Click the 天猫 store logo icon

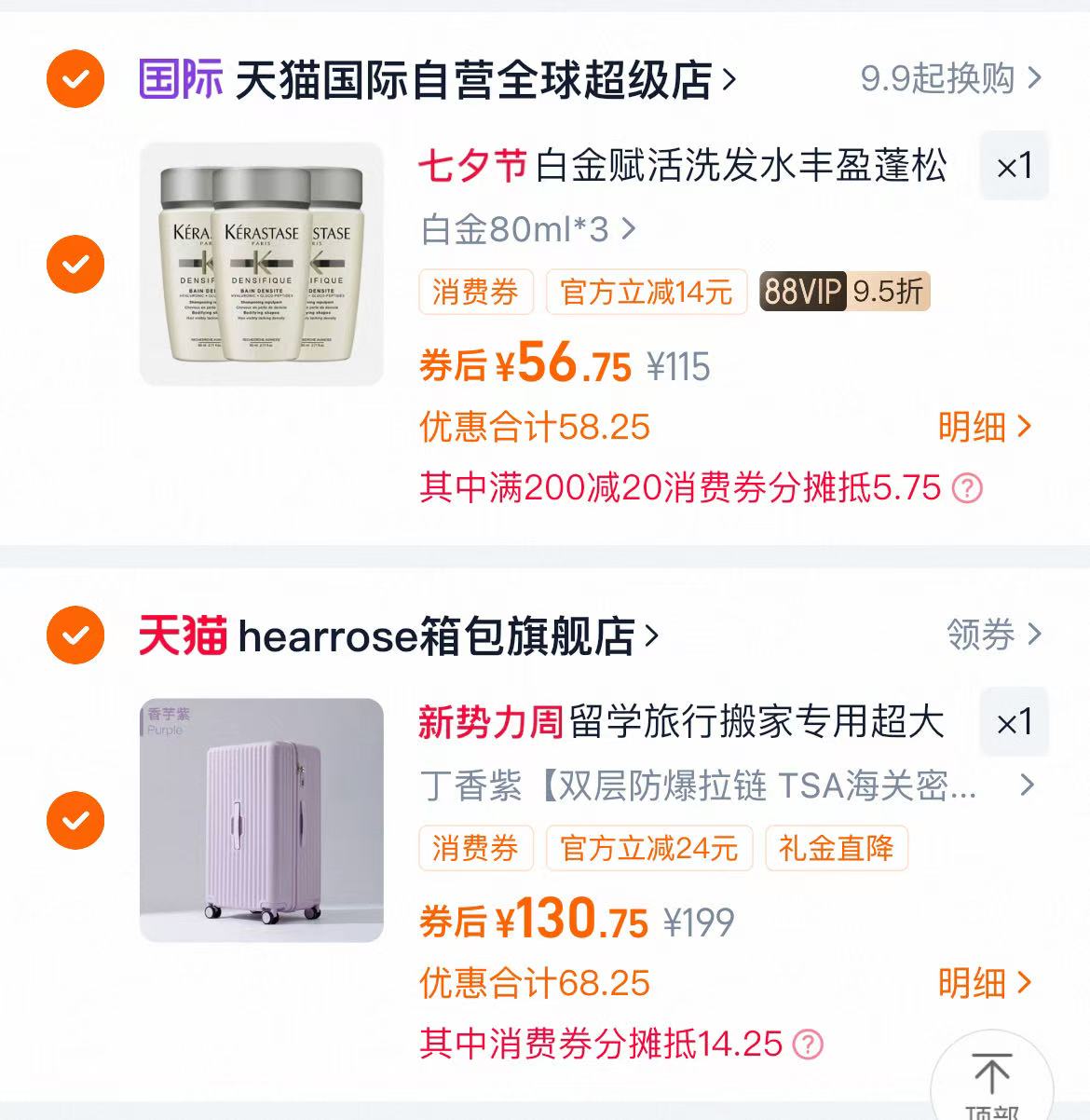click(x=181, y=635)
